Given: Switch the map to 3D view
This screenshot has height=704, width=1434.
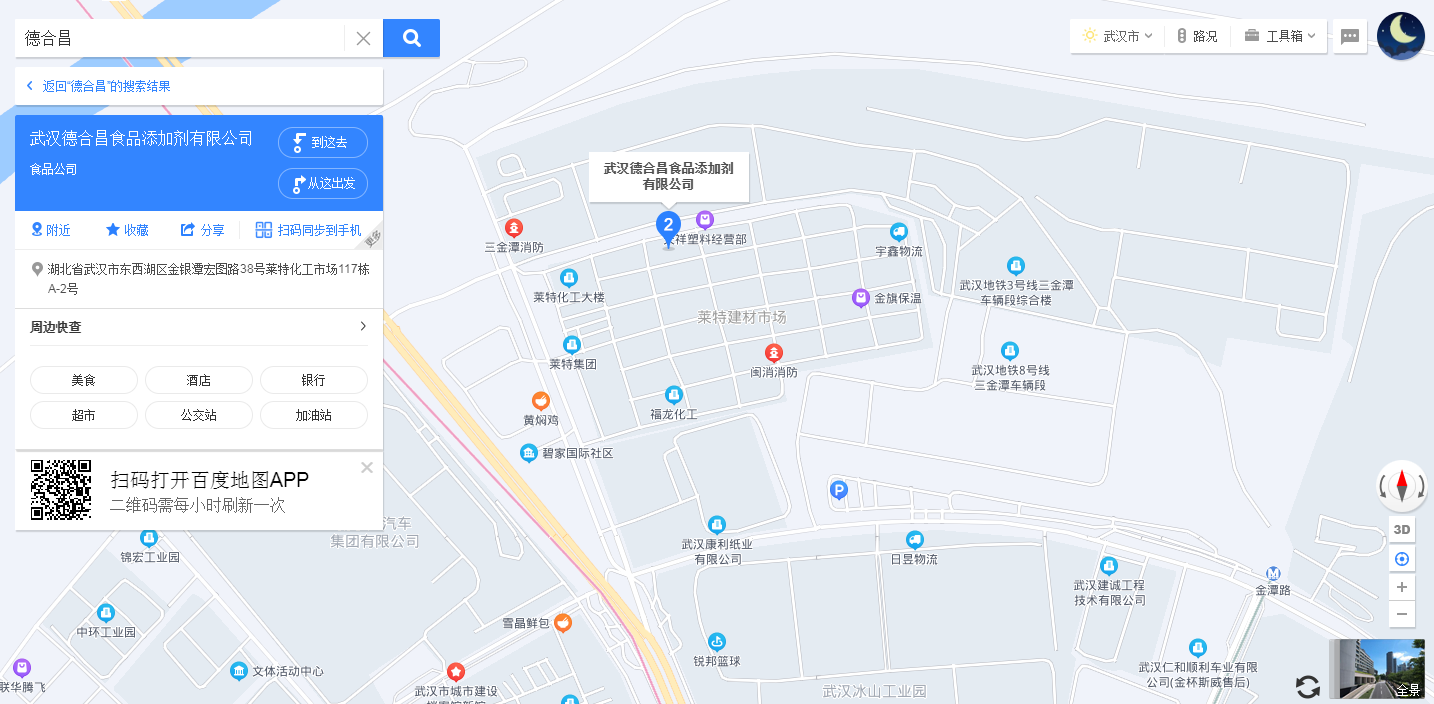Looking at the screenshot, I should pos(1402,529).
